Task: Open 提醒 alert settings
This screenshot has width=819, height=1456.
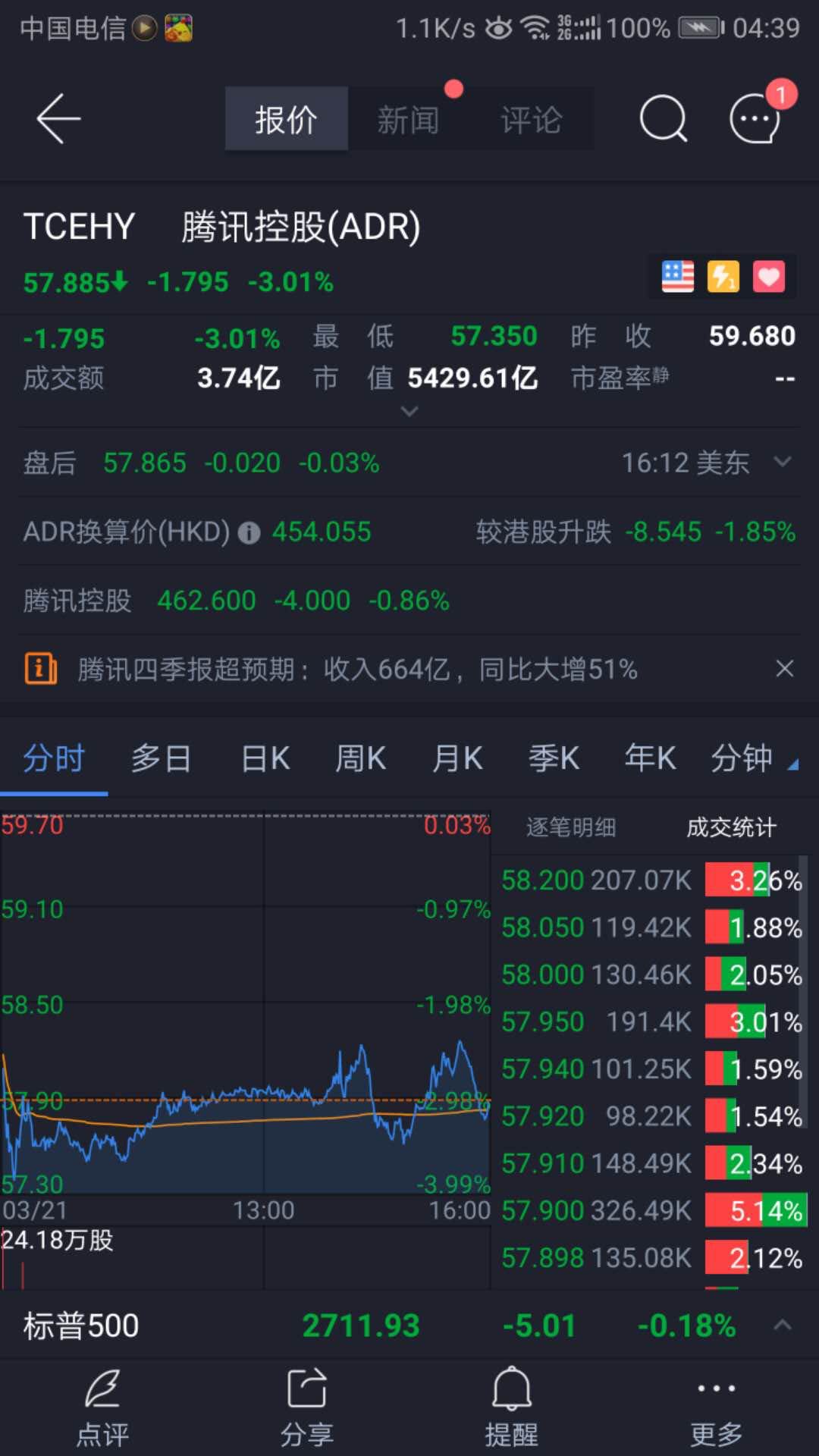Action: click(511, 1407)
